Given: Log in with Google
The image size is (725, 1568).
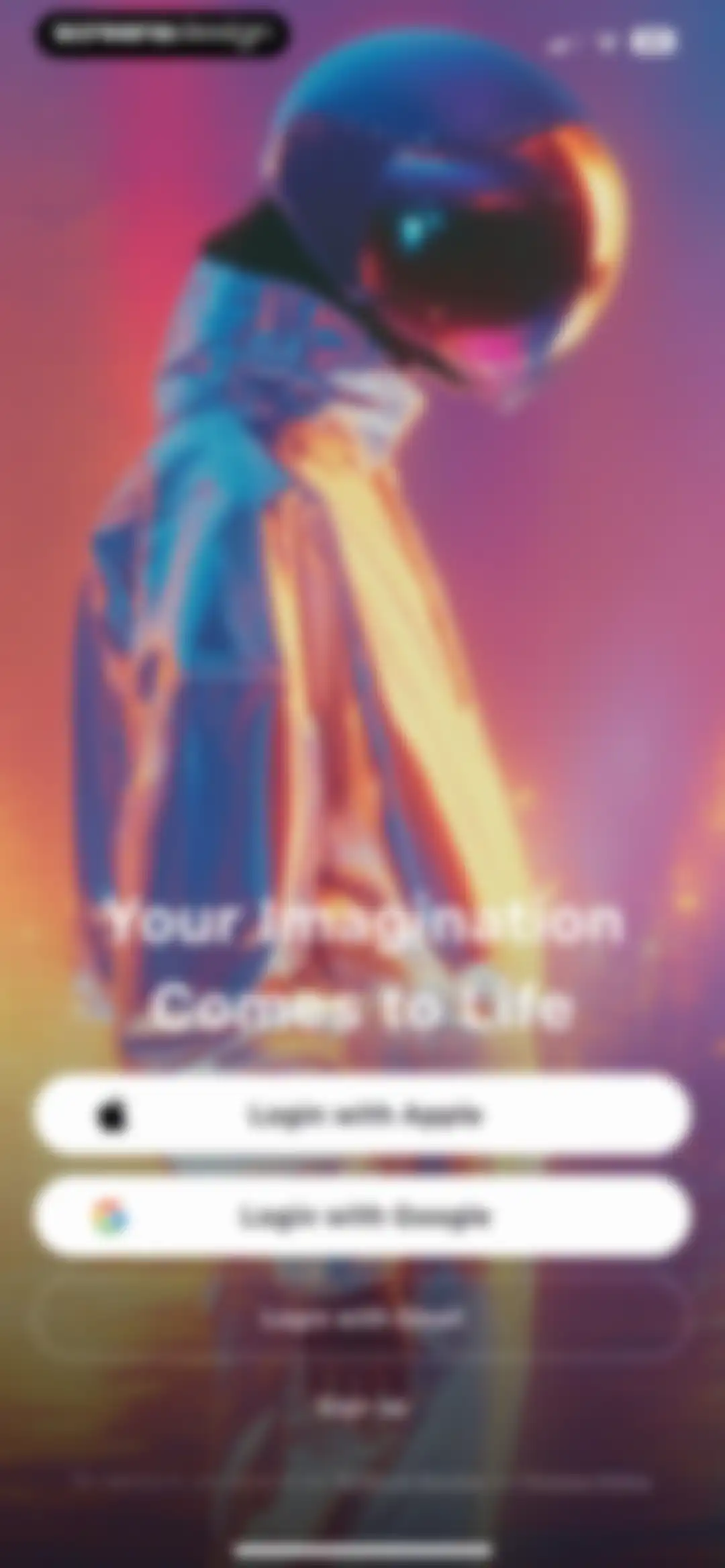Looking at the screenshot, I should pyautogui.click(x=362, y=1216).
